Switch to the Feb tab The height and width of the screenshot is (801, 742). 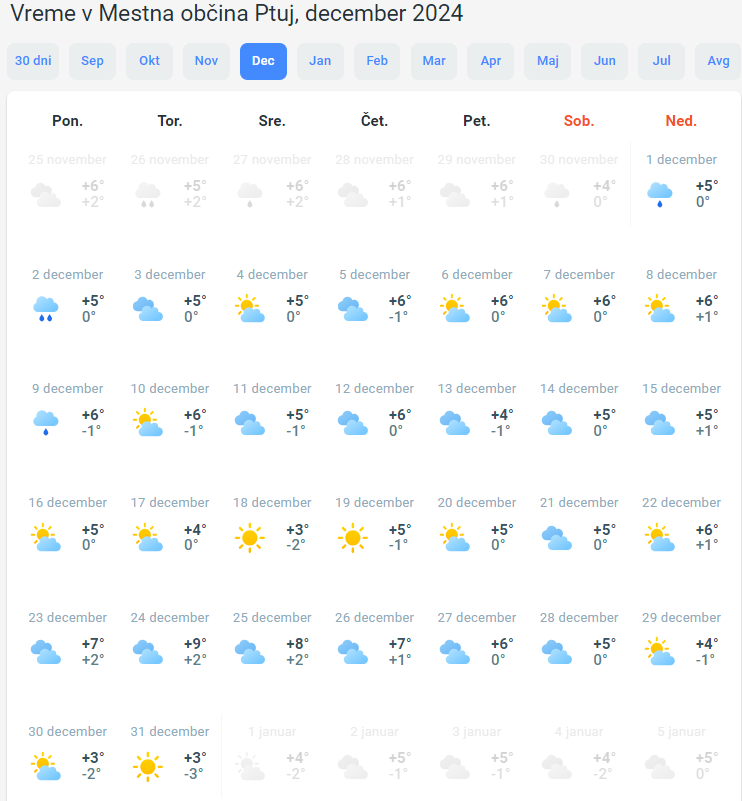(377, 61)
